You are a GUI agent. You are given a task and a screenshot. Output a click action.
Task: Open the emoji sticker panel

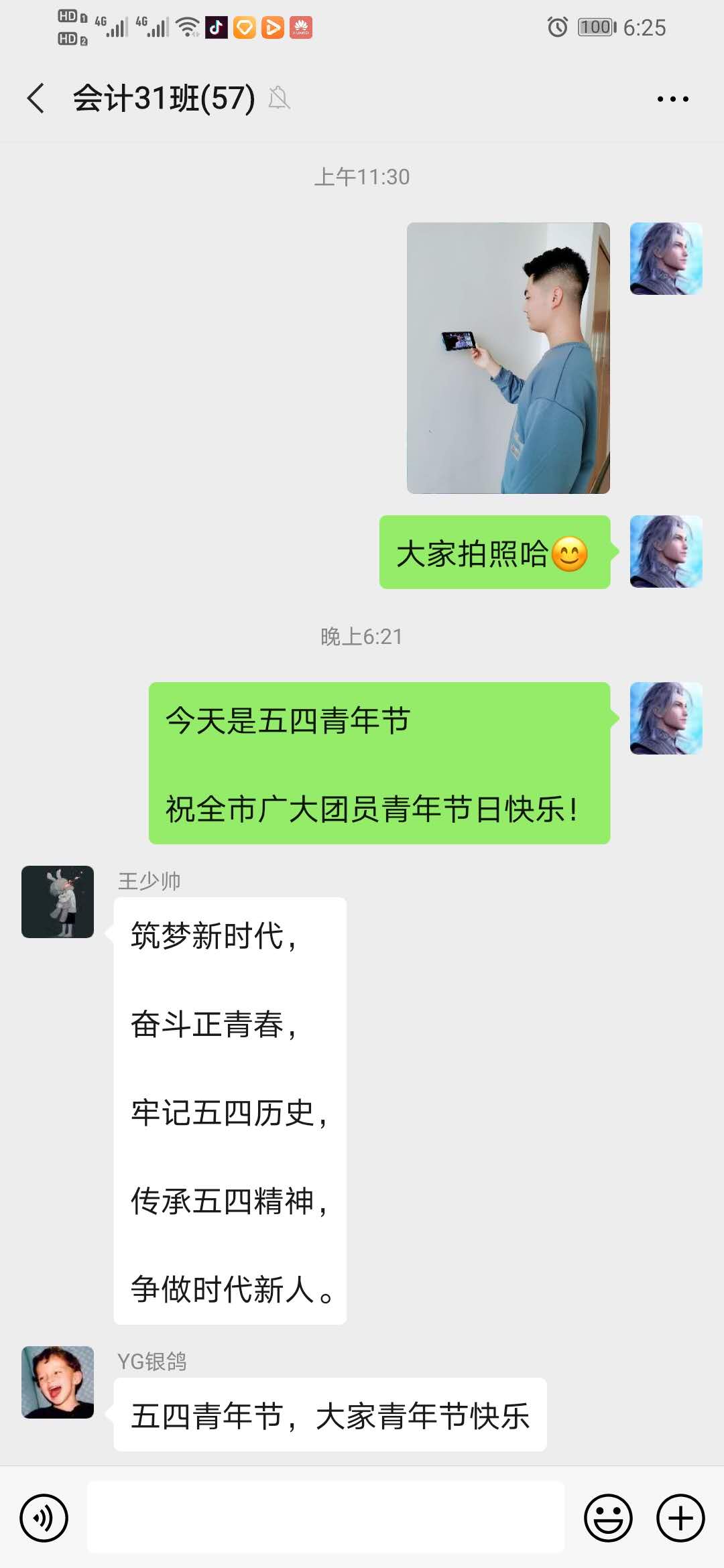point(608,1518)
